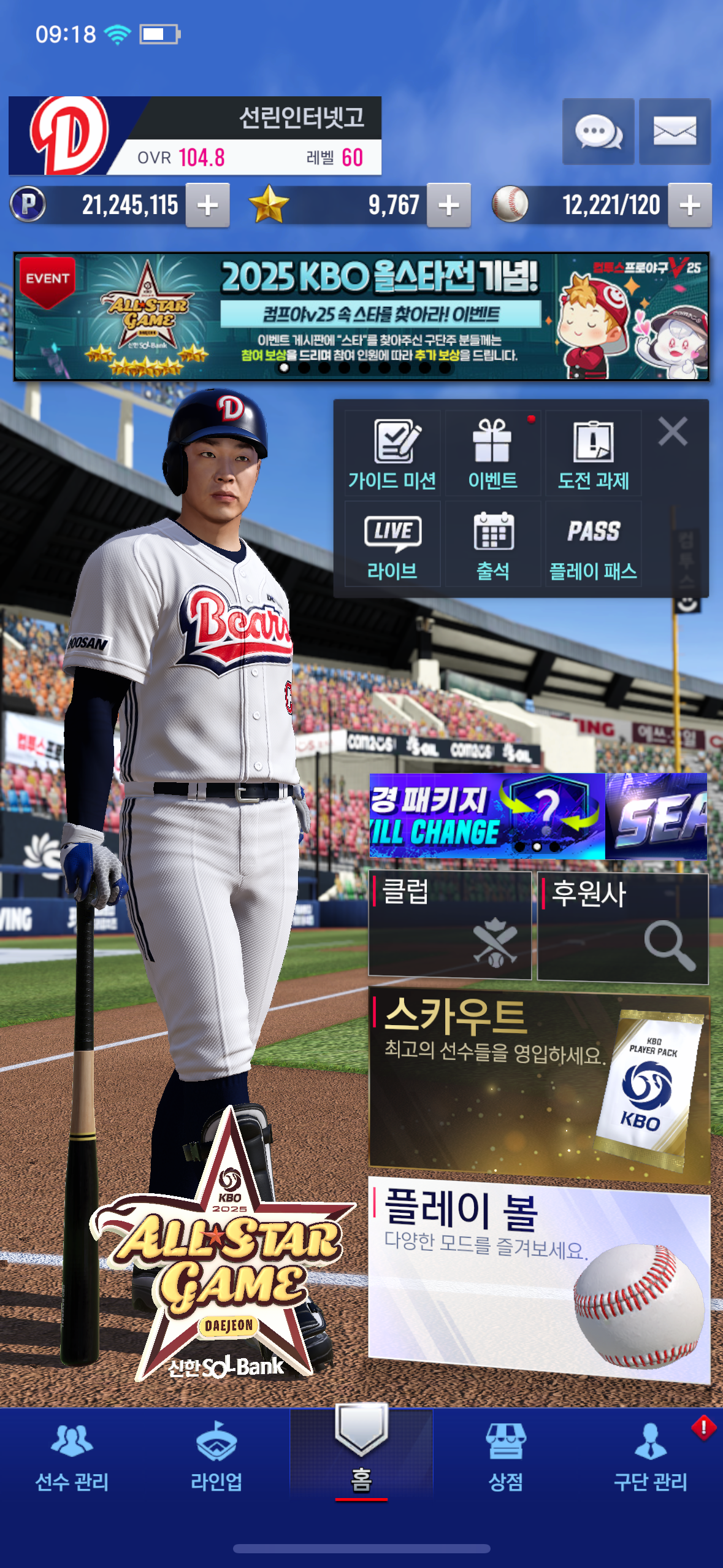
Task: Open 도전 과제 challenges
Action: pos(593,454)
